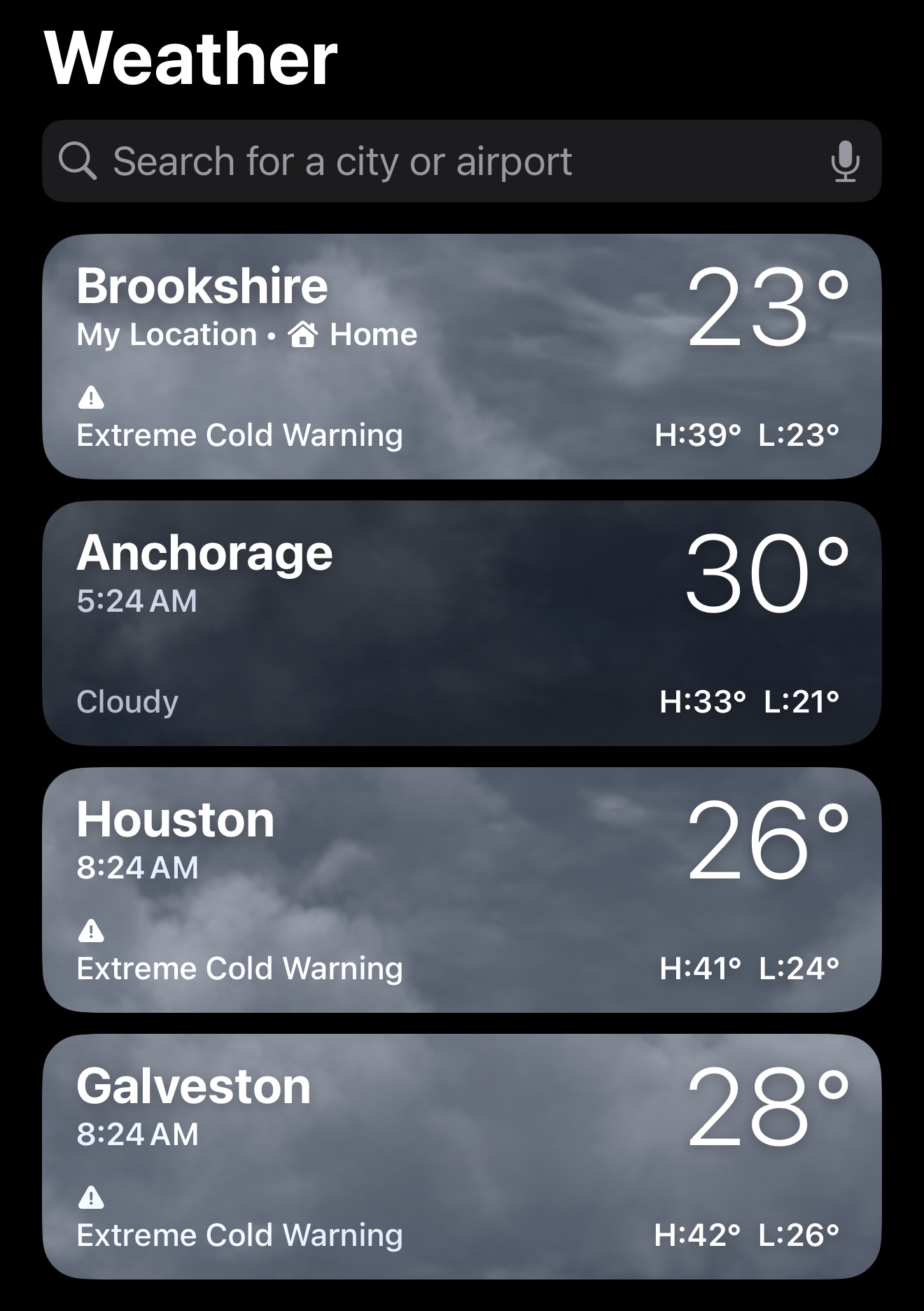Activate the microphone dictation icon
924x1311 pixels.
(845, 162)
